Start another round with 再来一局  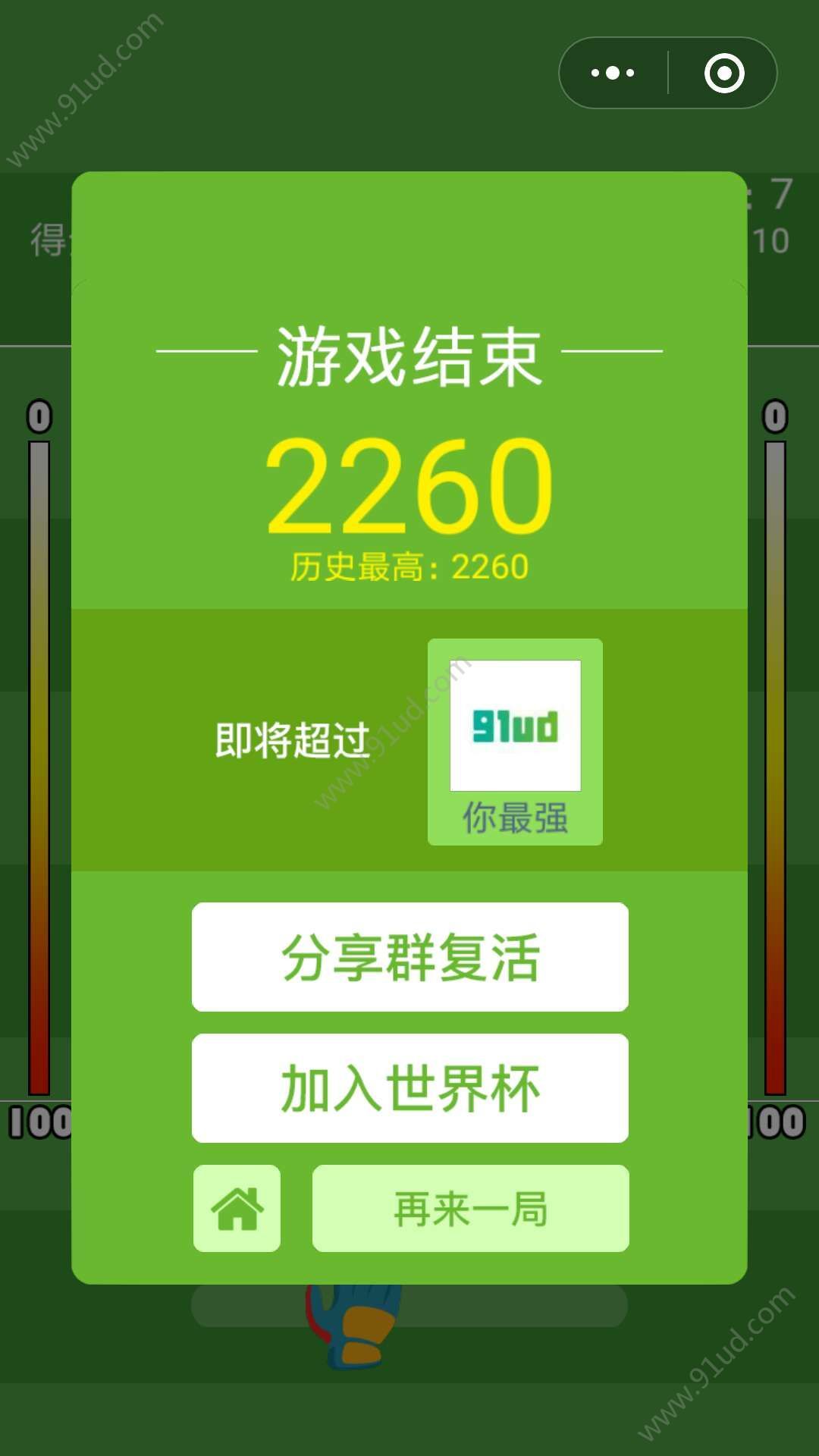(470, 1208)
